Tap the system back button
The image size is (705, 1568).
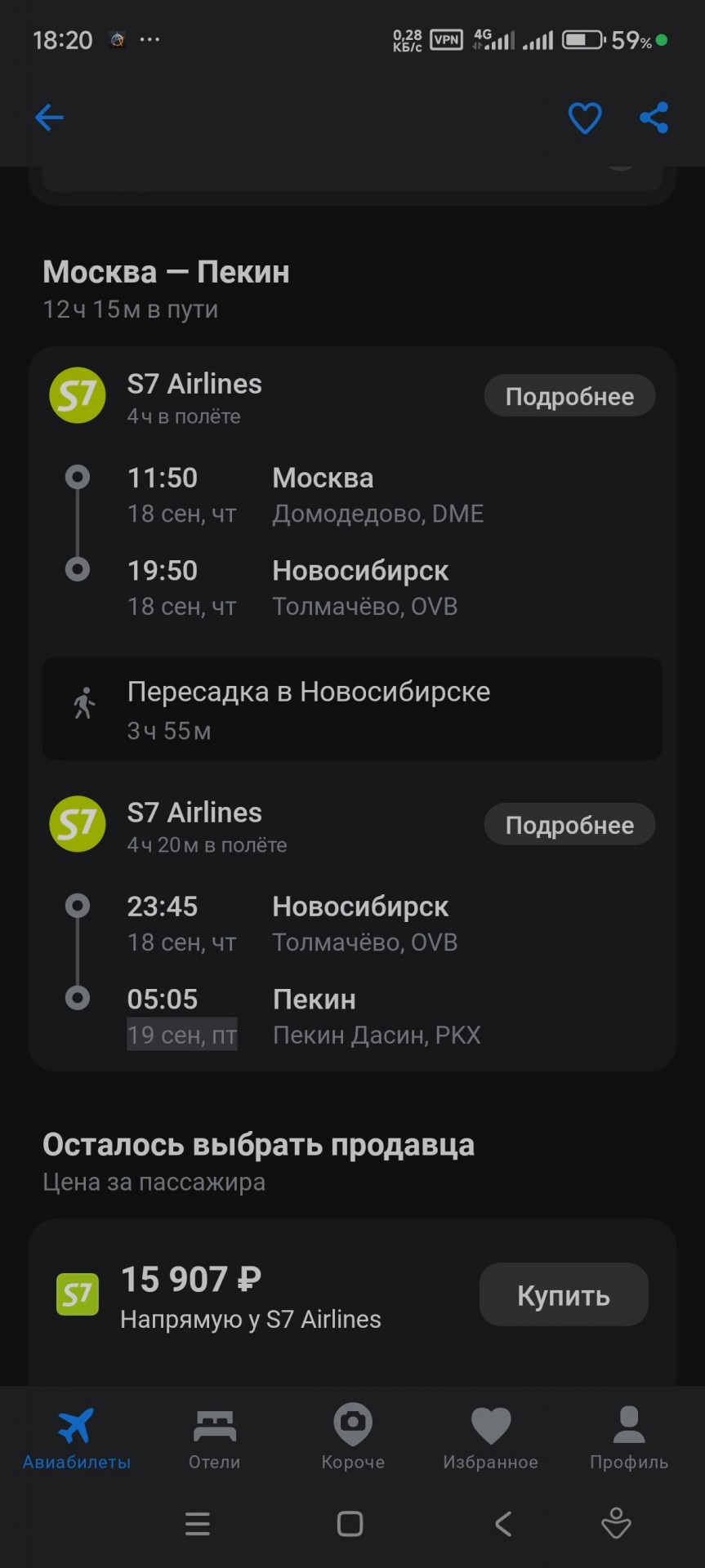click(503, 1524)
